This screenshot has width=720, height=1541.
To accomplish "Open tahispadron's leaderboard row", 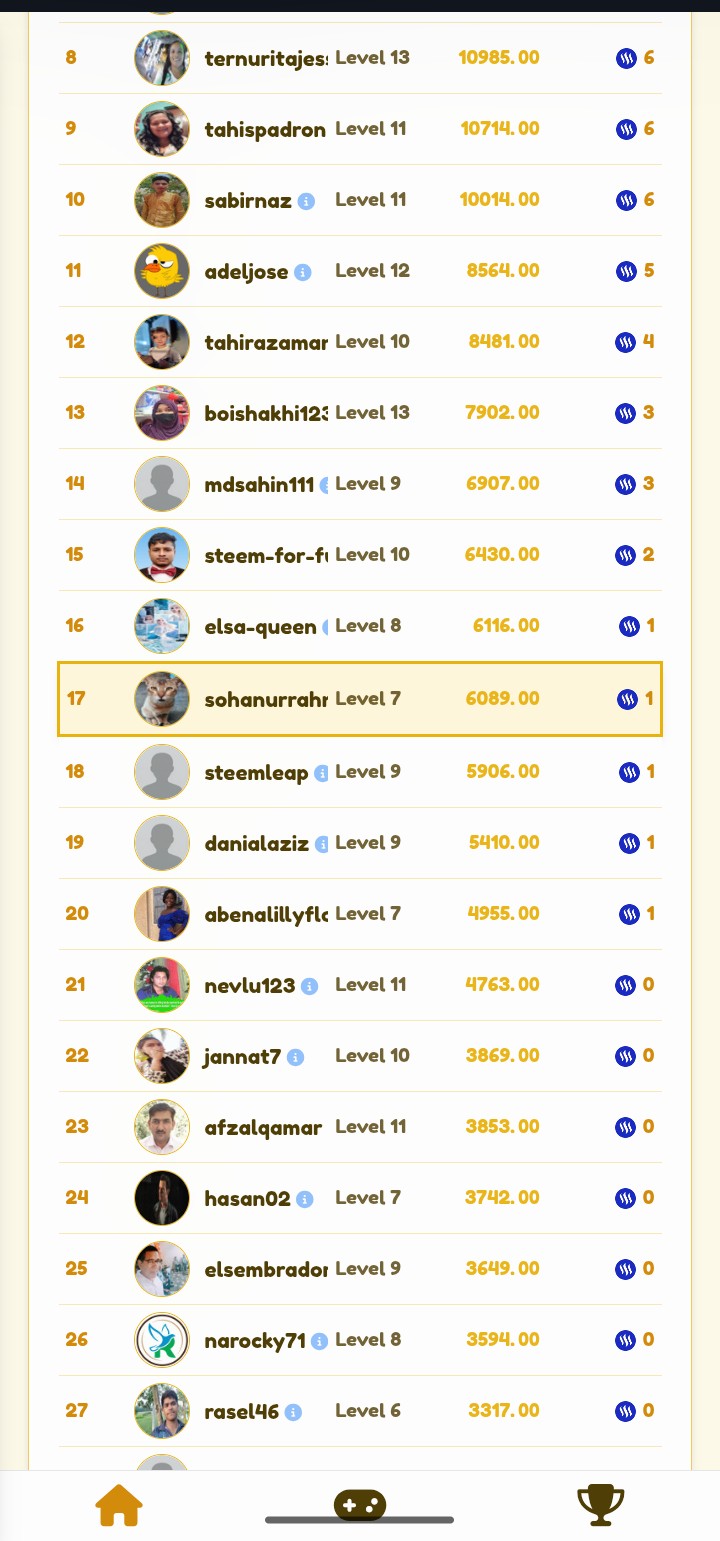I will tap(360, 129).
